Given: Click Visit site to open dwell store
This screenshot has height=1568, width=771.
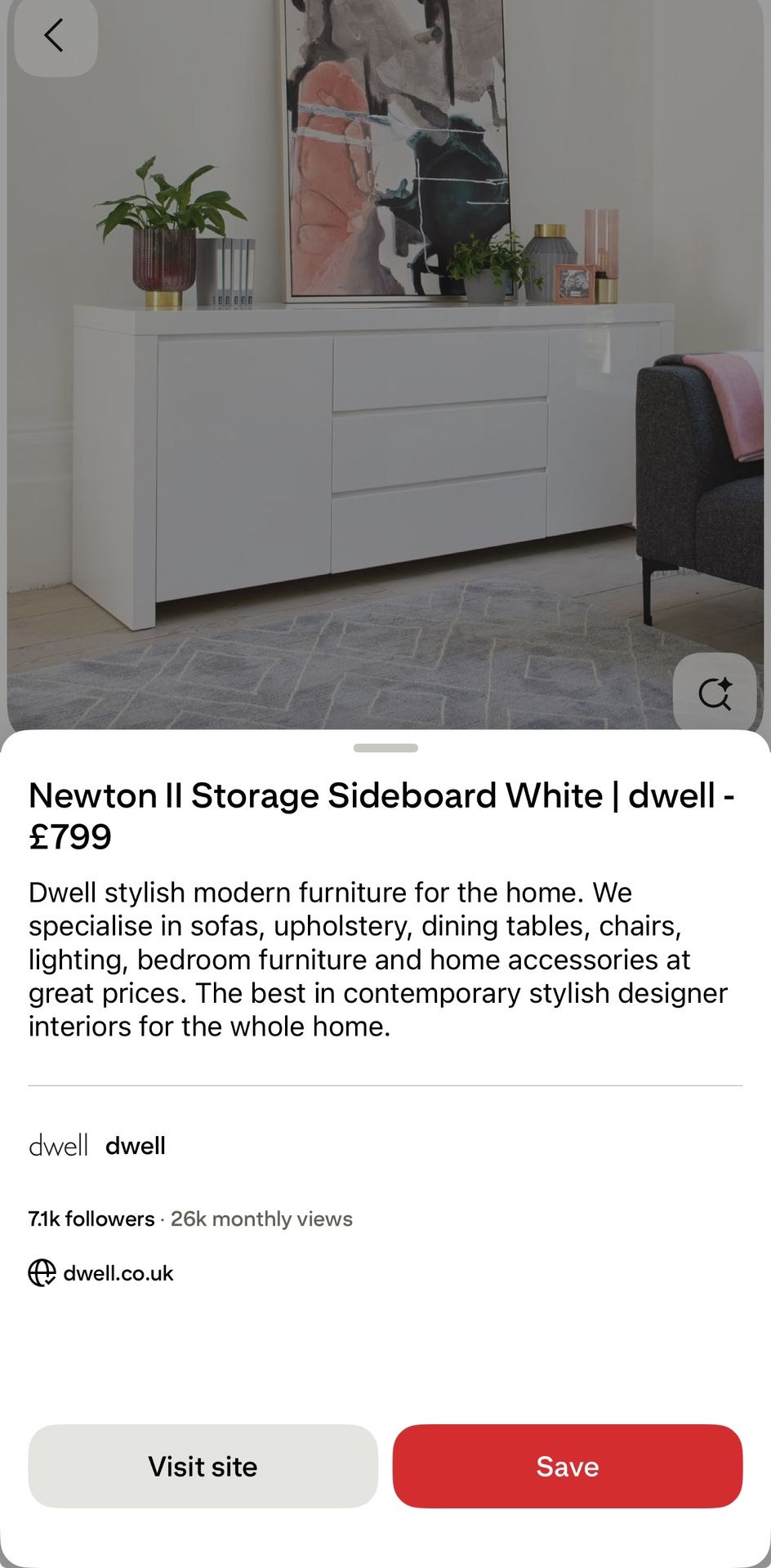Looking at the screenshot, I should tap(201, 1466).
